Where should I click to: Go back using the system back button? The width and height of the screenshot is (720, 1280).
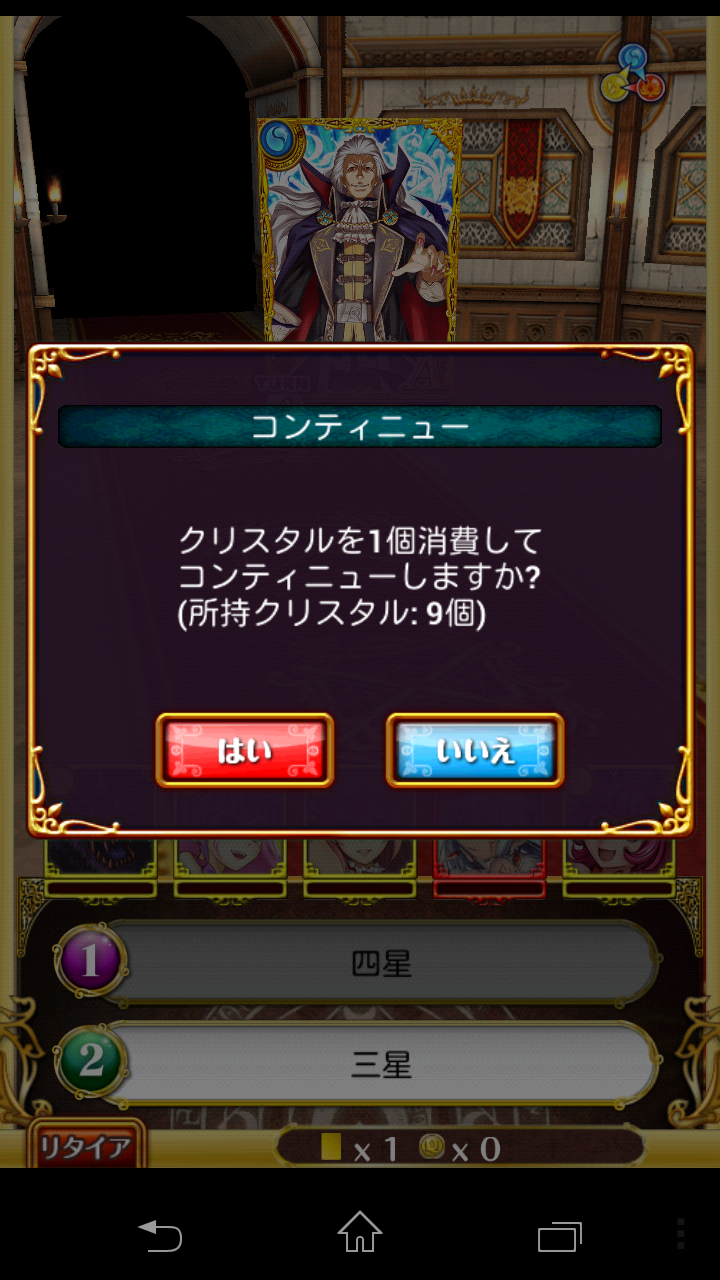coord(160,1235)
